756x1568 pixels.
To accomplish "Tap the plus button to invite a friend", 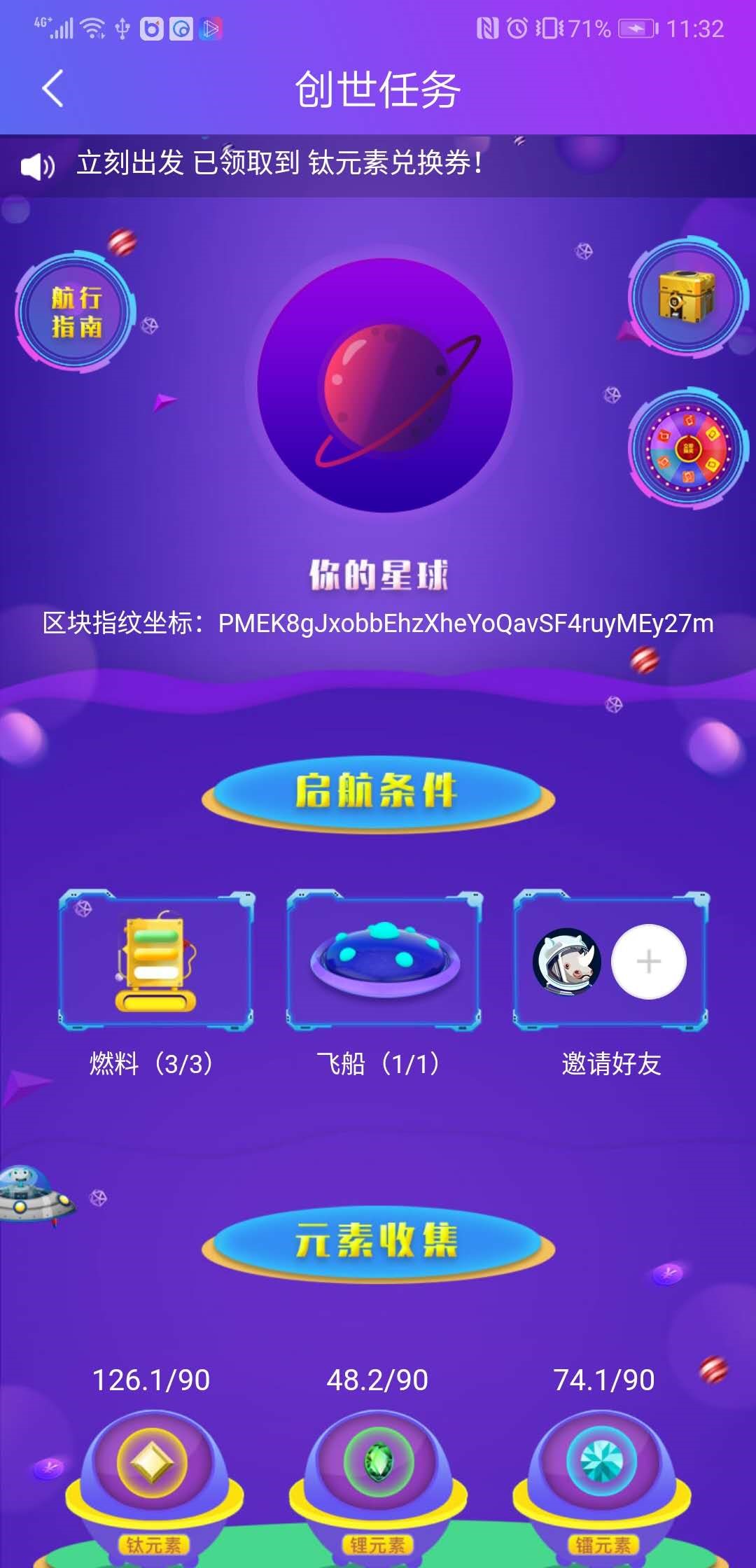I will (x=648, y=962).
